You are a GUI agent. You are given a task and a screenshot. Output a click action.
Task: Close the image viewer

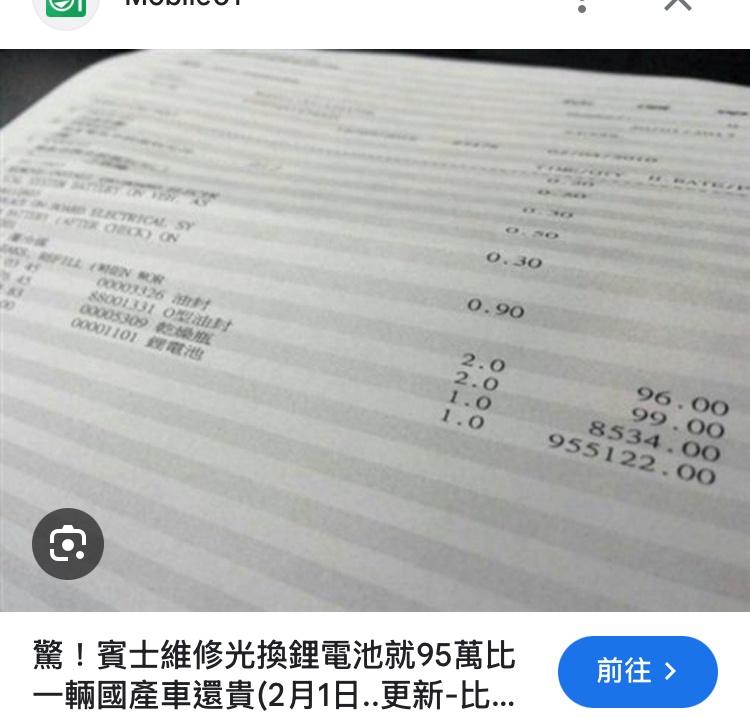coord(678,6)
